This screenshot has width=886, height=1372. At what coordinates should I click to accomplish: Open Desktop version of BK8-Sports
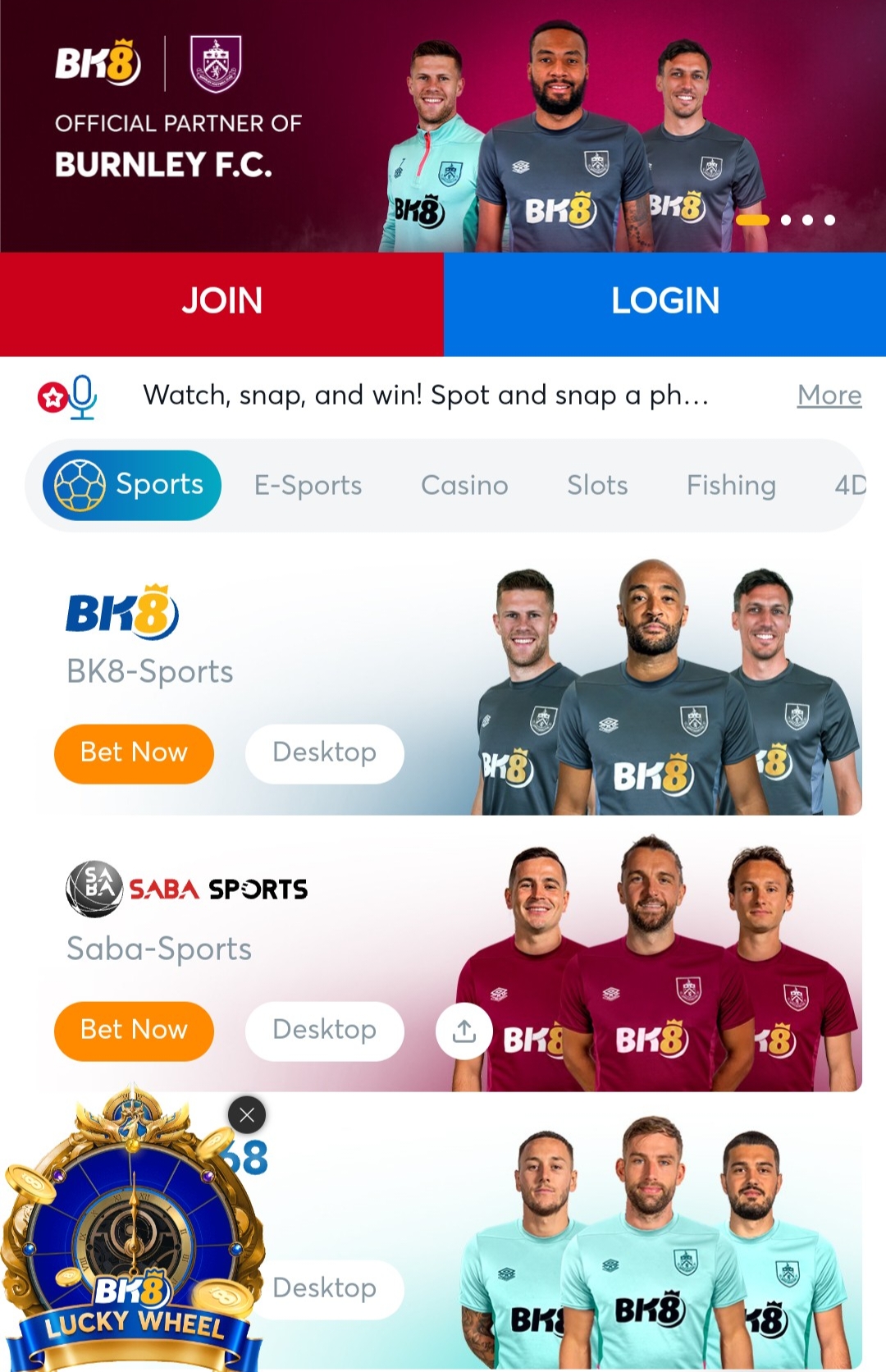(324, 752)
